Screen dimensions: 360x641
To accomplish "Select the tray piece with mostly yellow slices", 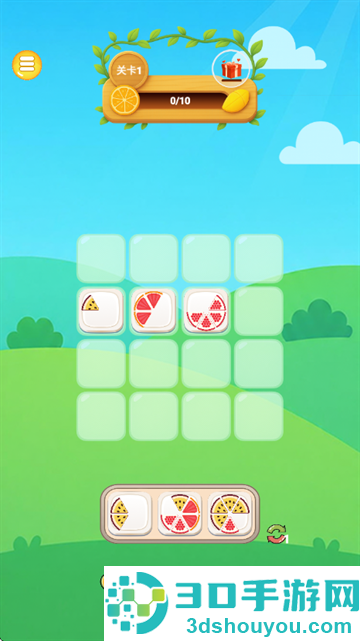I will coord(230,513).
